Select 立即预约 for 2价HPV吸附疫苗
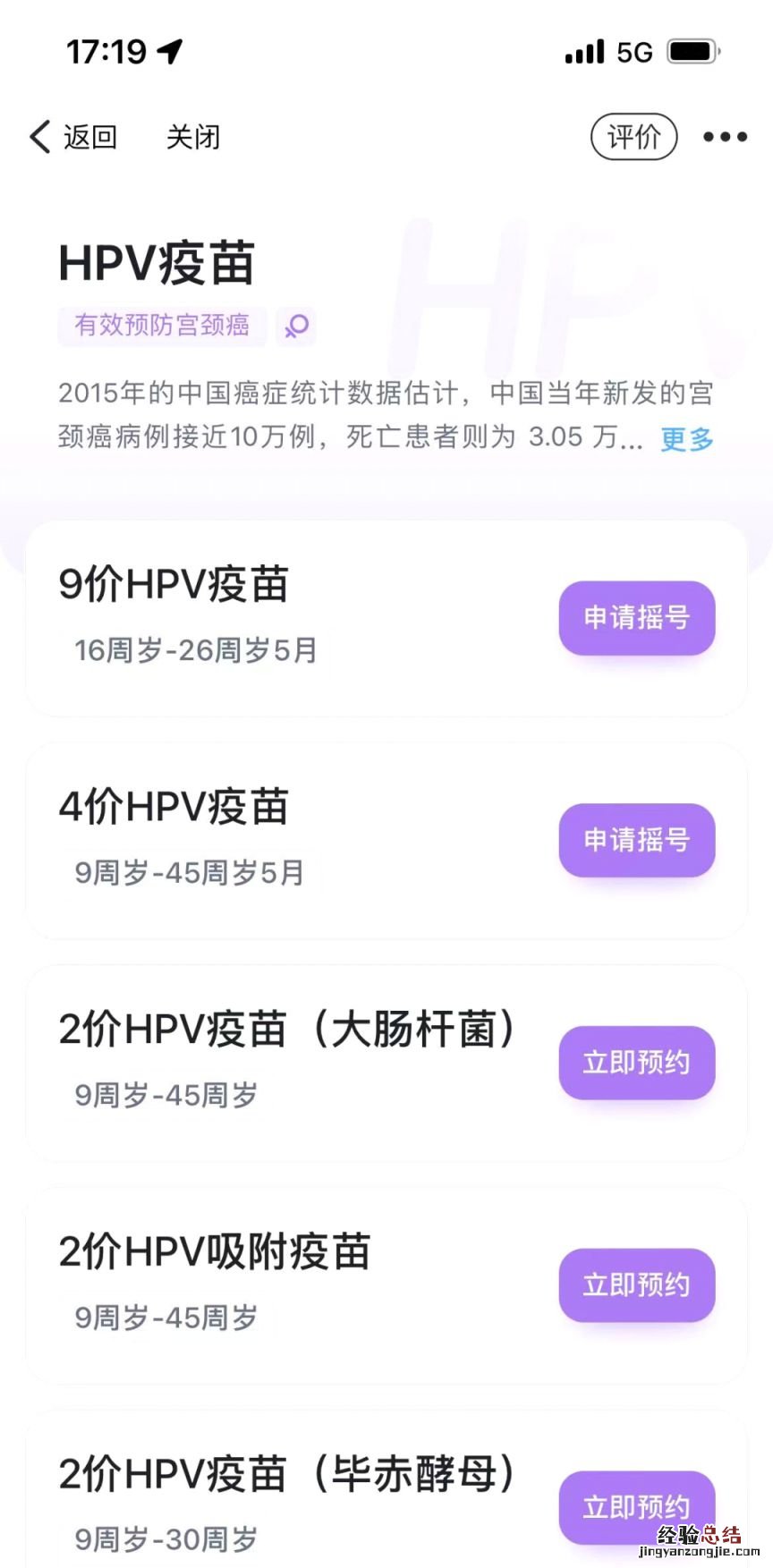 (x=636, y=1284)
